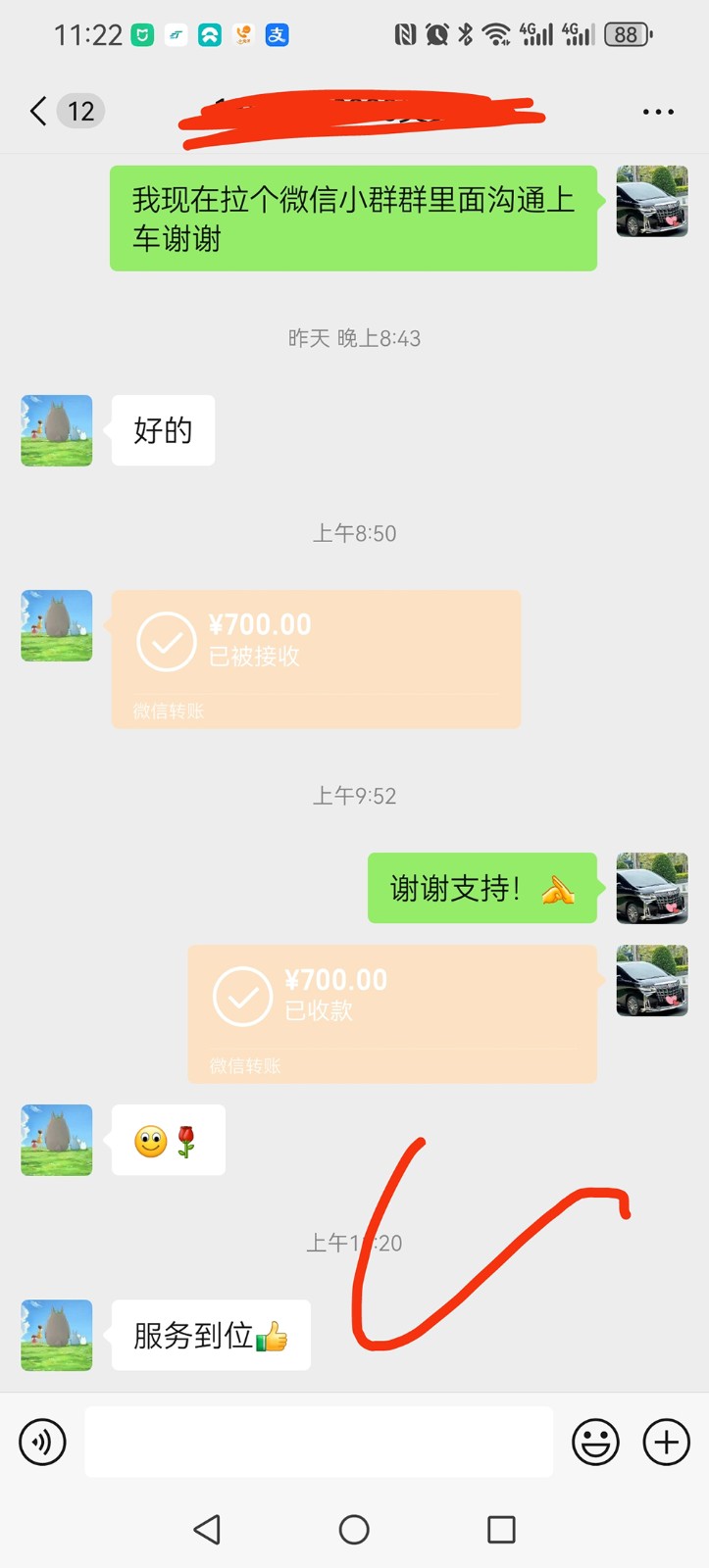Open the recent apps view
Image resolution: width=709 pixels, height=1568 pixels.
point(501,1529)
